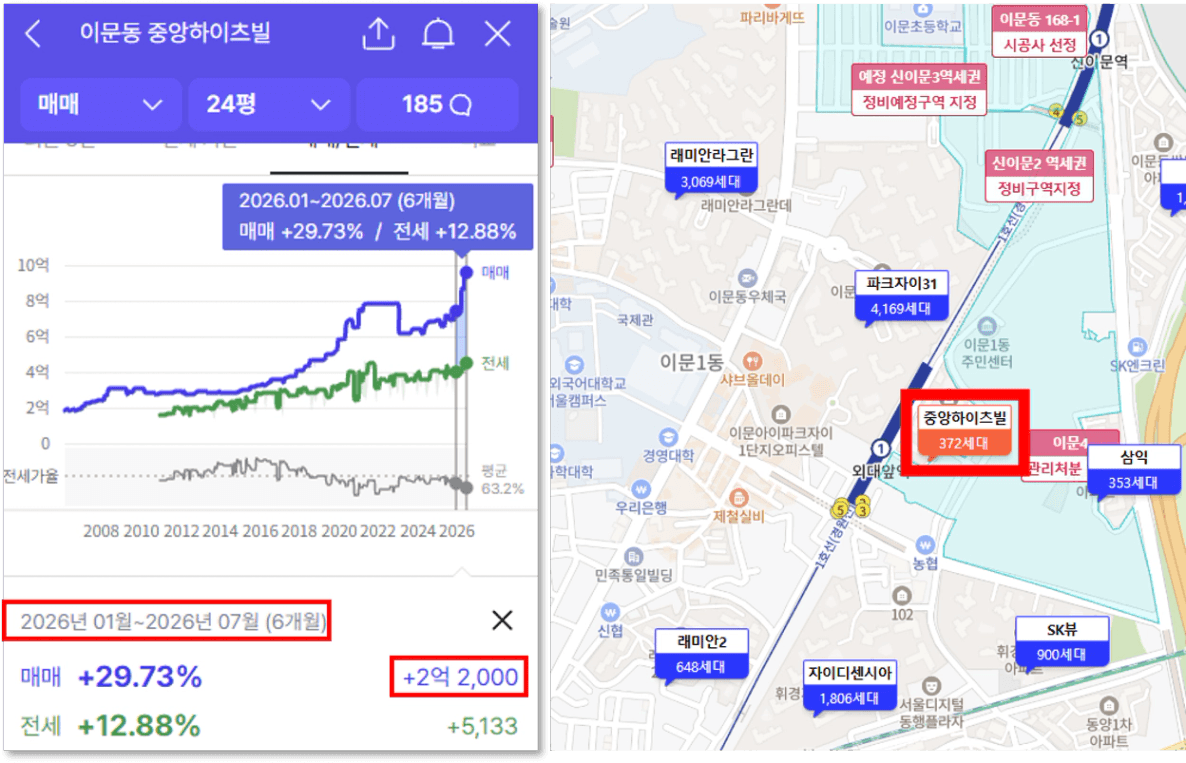1186x763 pixels.
Task: Select the 래미안2 648세대 map marker
Action: point(701,653)
